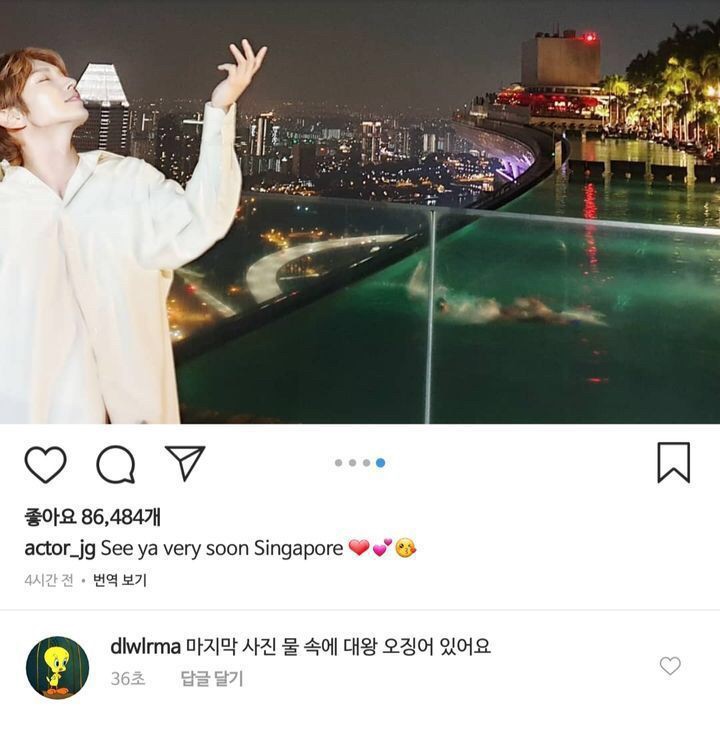
Task: Tap 번역 보기 to translate the caption
Action: click(x=120, y=580)
